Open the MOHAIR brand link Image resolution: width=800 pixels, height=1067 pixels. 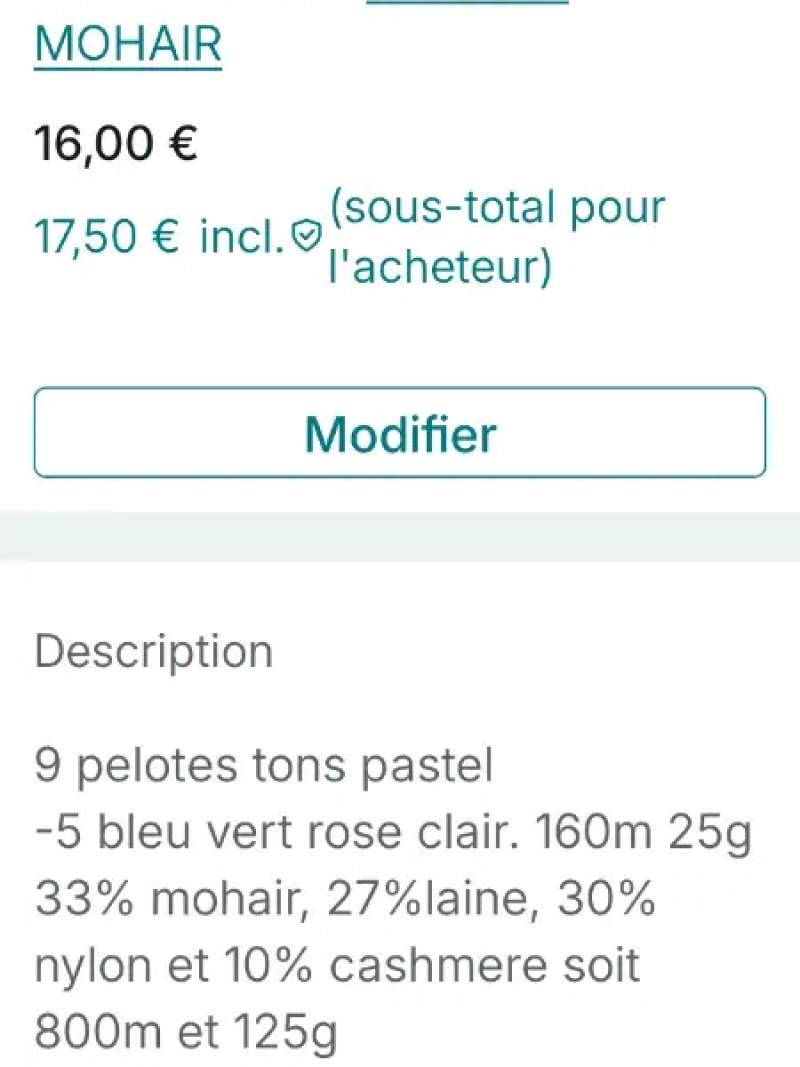point(128,46)
